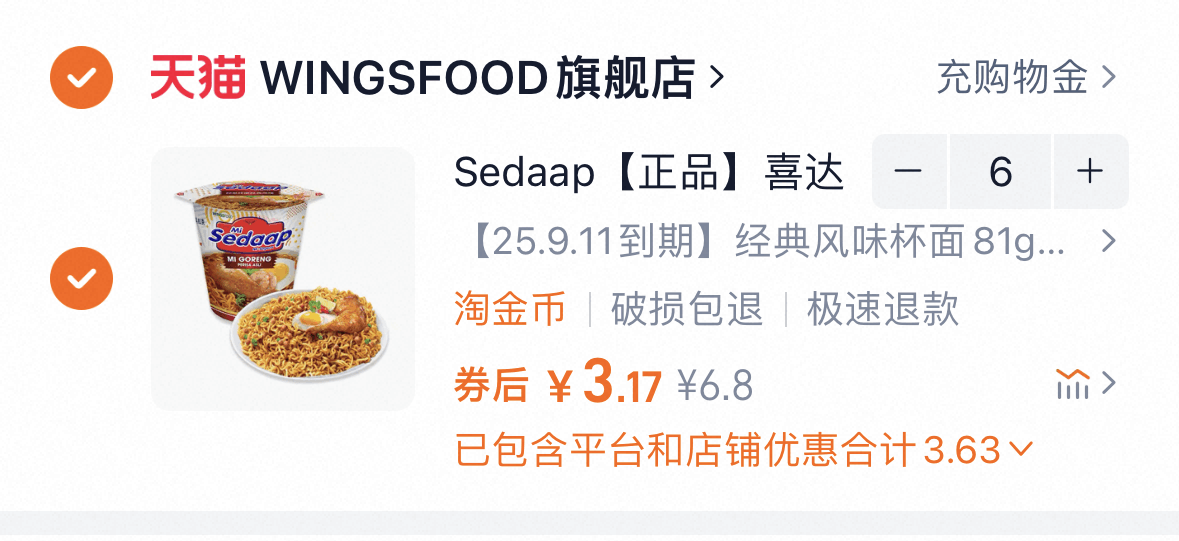Open 充购物金 top-up link

click(1025, 77)
